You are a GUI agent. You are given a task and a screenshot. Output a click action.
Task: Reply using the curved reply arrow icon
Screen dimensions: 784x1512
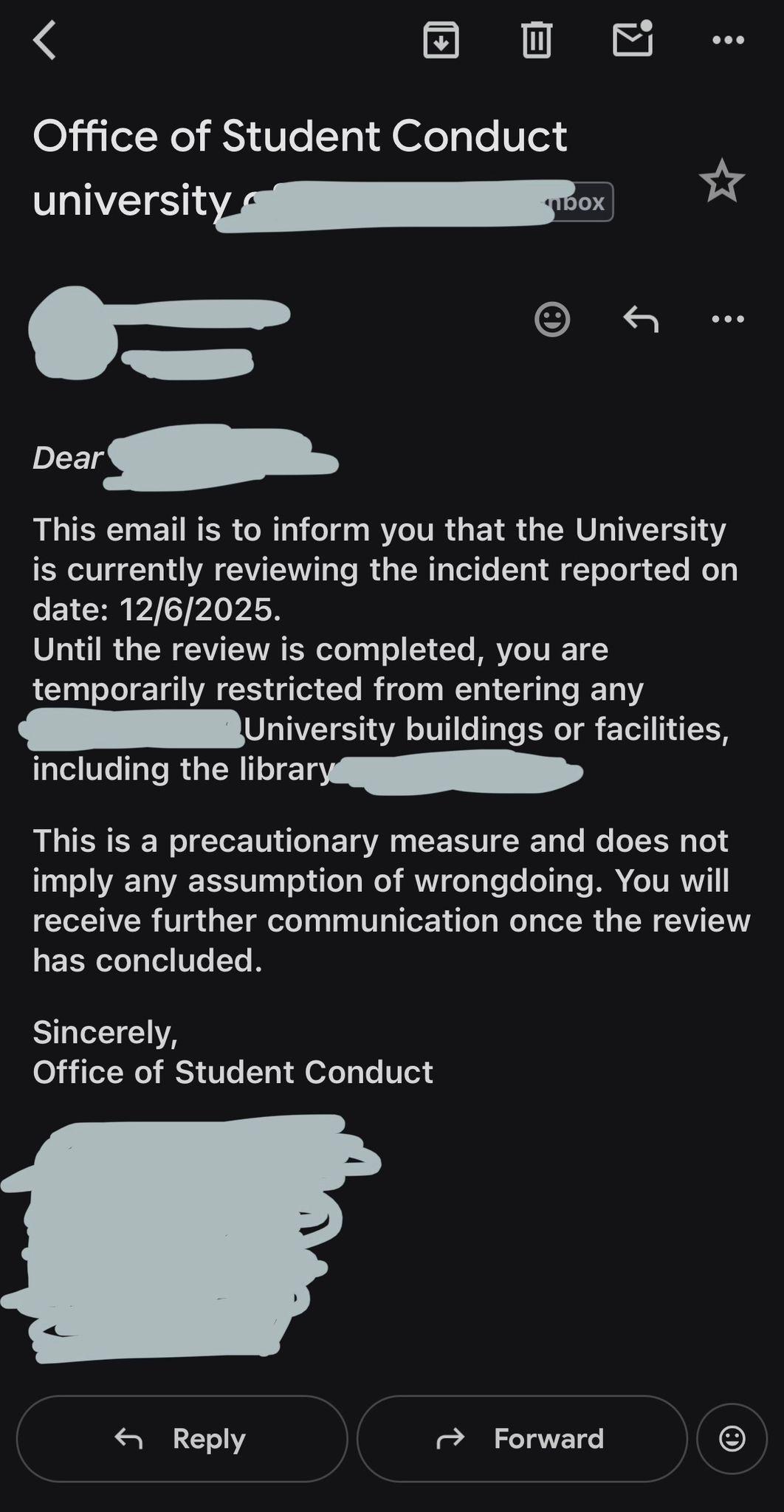point(639,319)
